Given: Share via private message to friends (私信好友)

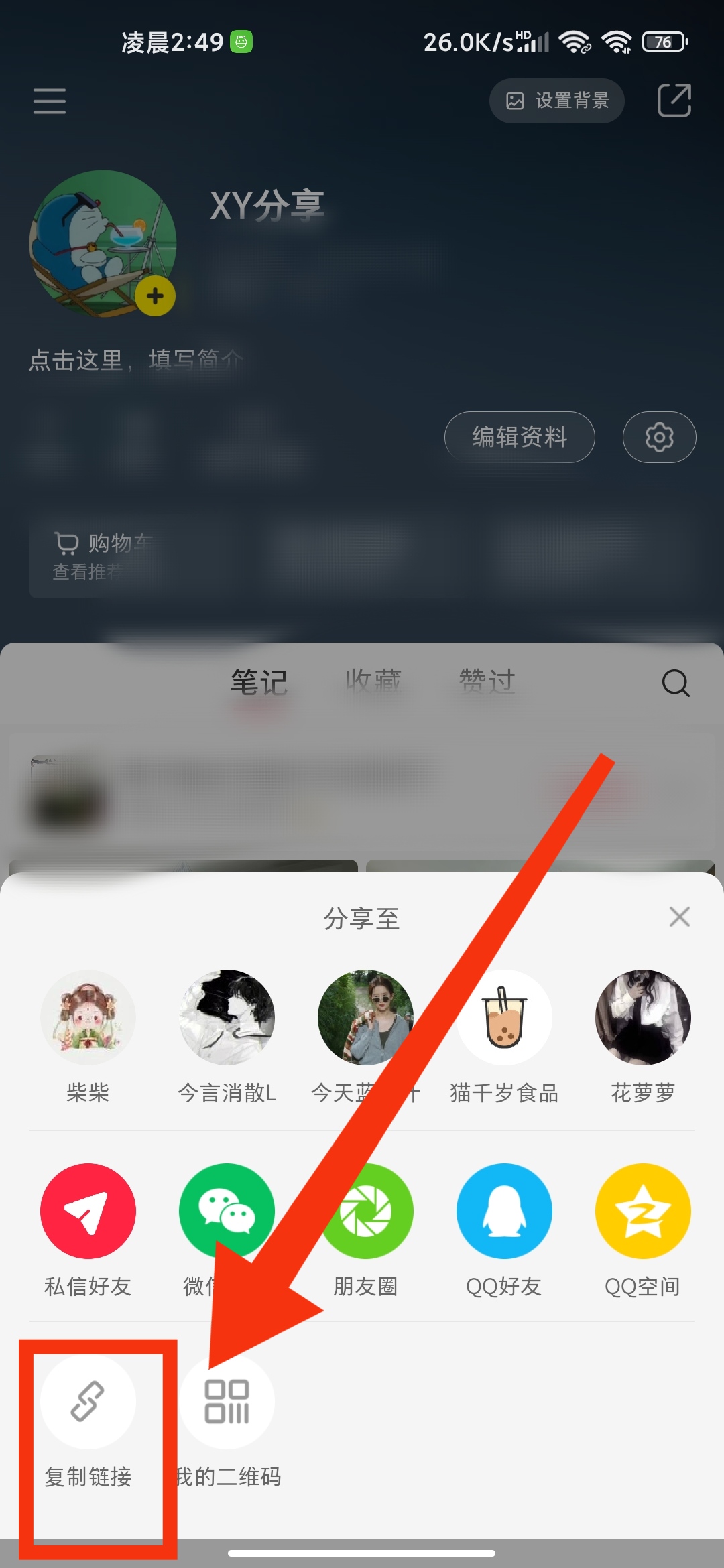Looking at the screenshot, I should [88, 1212].
